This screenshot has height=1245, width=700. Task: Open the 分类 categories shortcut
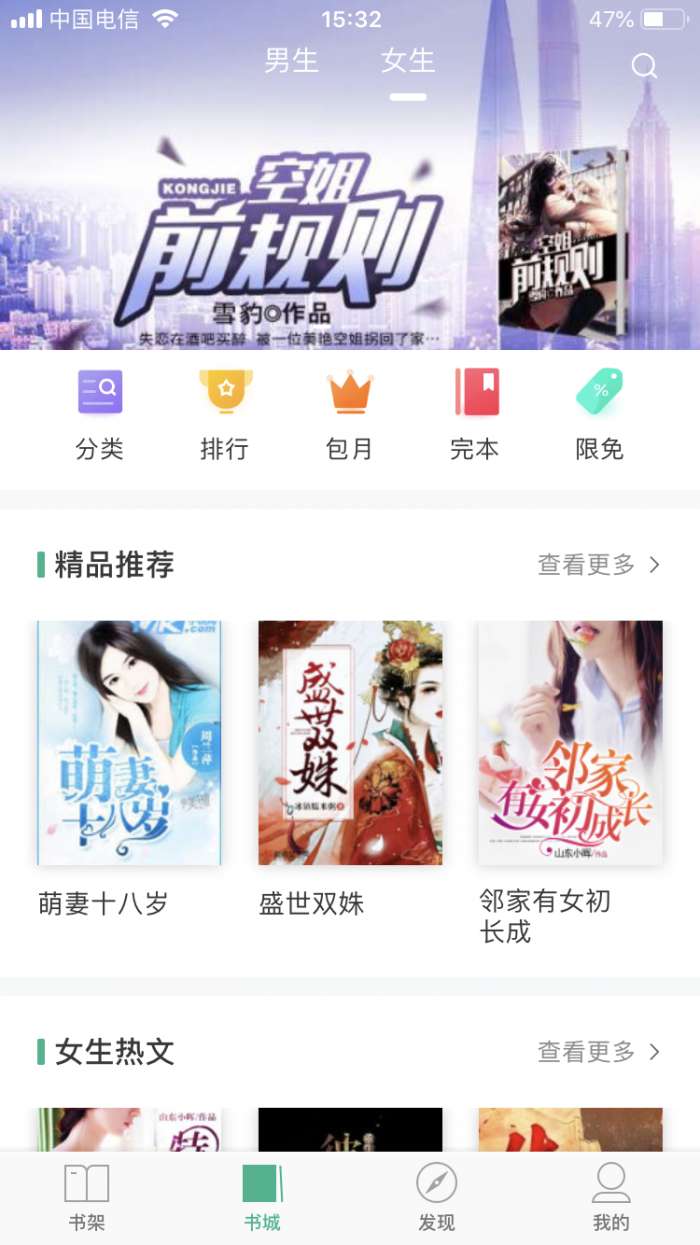click(100, 414)
